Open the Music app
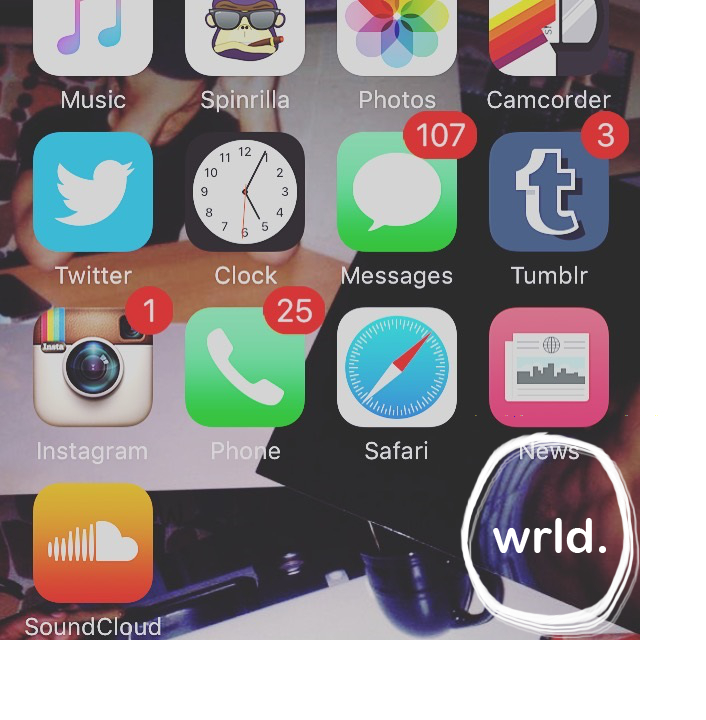 (93, 35)
